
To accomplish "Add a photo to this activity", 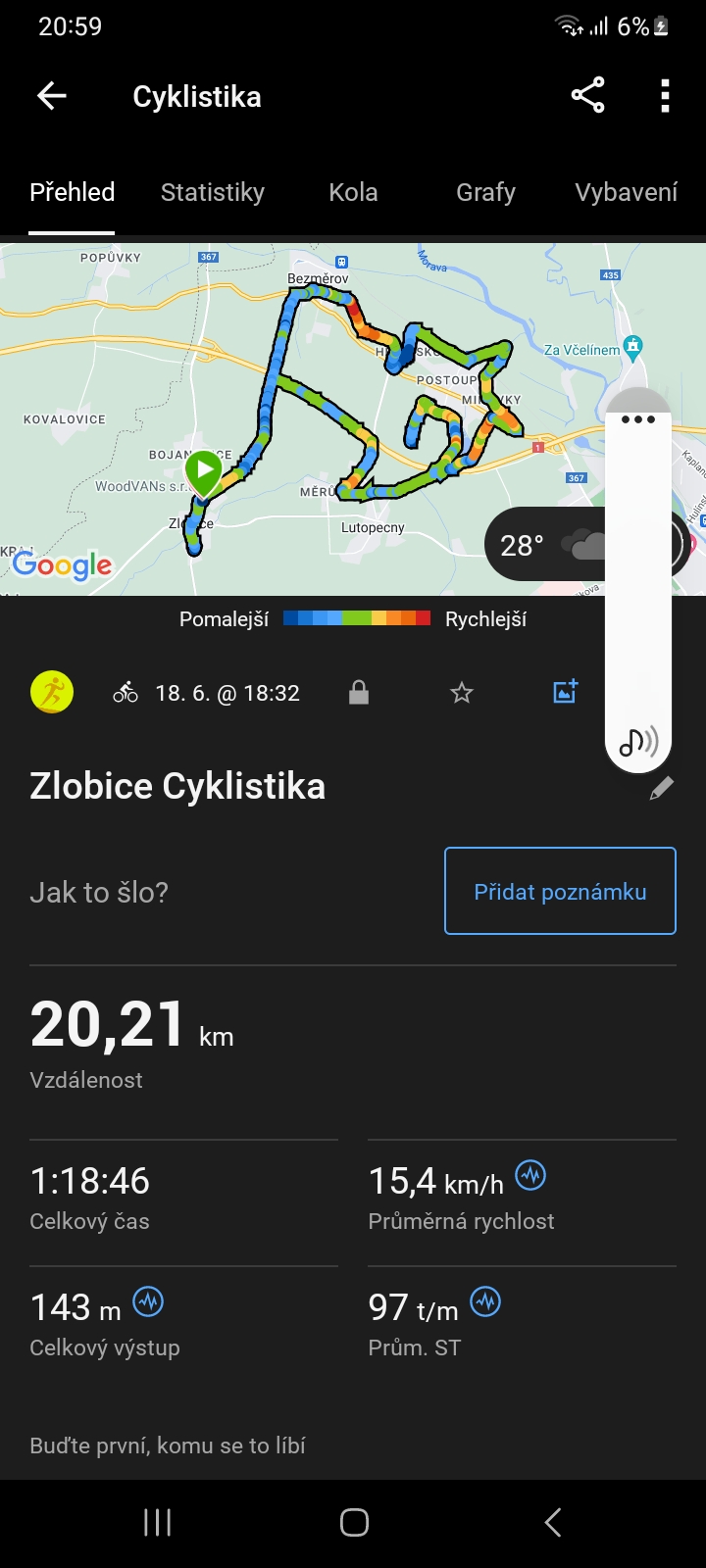I will tap(566, 692).
